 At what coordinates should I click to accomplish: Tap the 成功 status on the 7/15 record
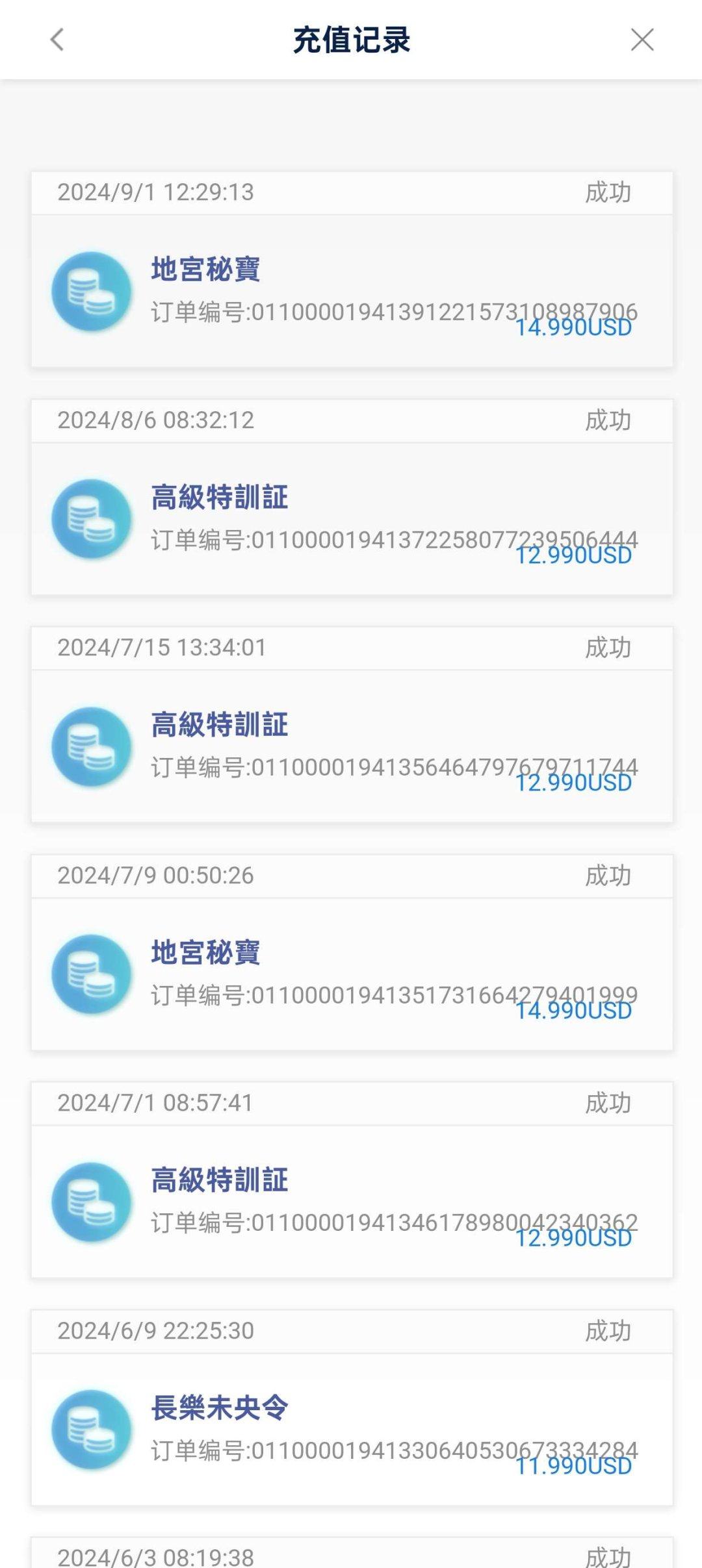[x=606, y=646]
